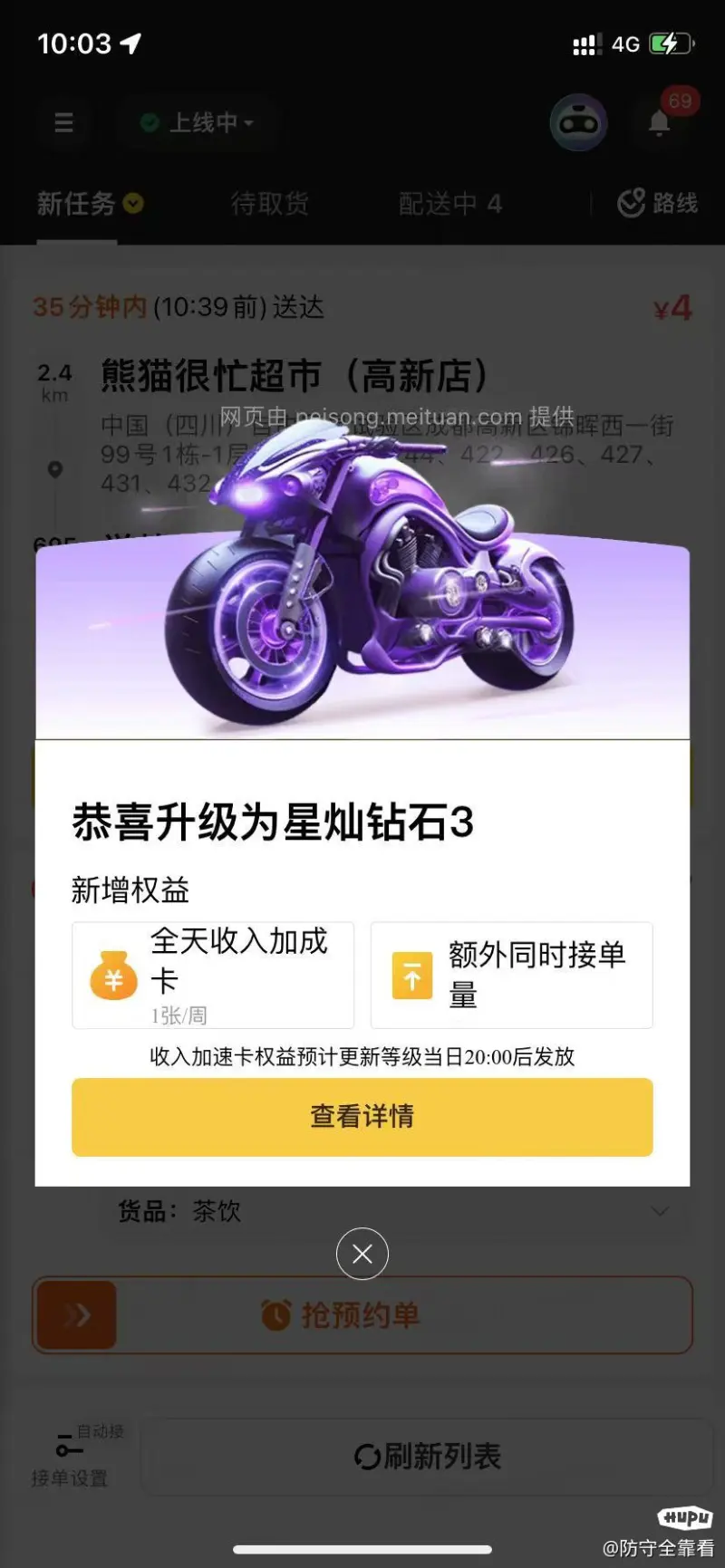Switch to the 配送中 tab
This screenshot has height=1568, width=725.
point(449,204)
